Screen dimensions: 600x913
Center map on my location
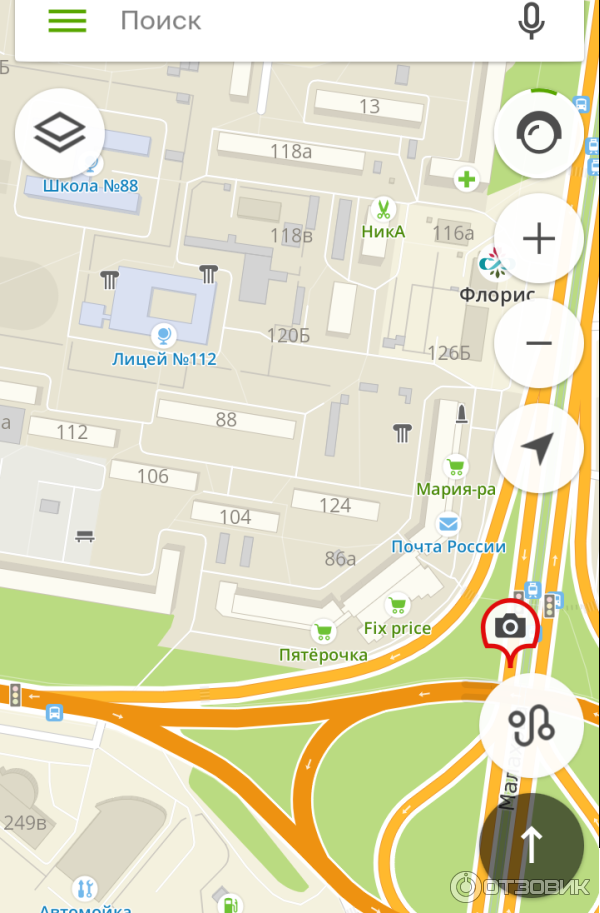[539, 449]
